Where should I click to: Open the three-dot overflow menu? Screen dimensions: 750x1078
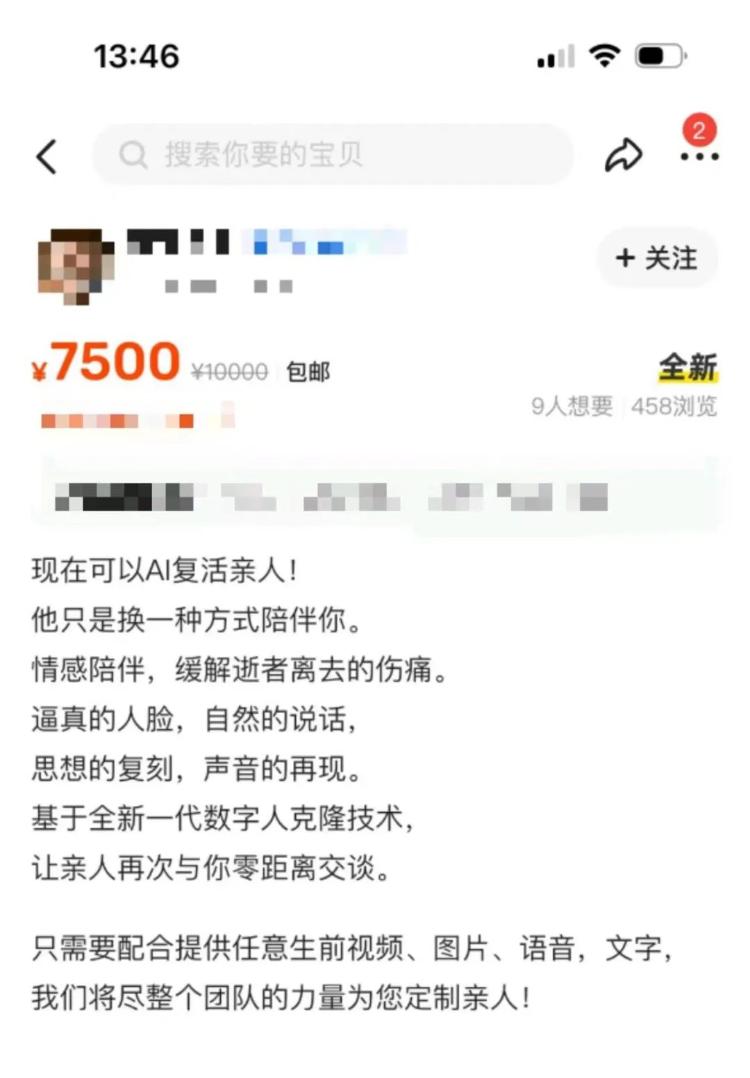click(699, 156)
